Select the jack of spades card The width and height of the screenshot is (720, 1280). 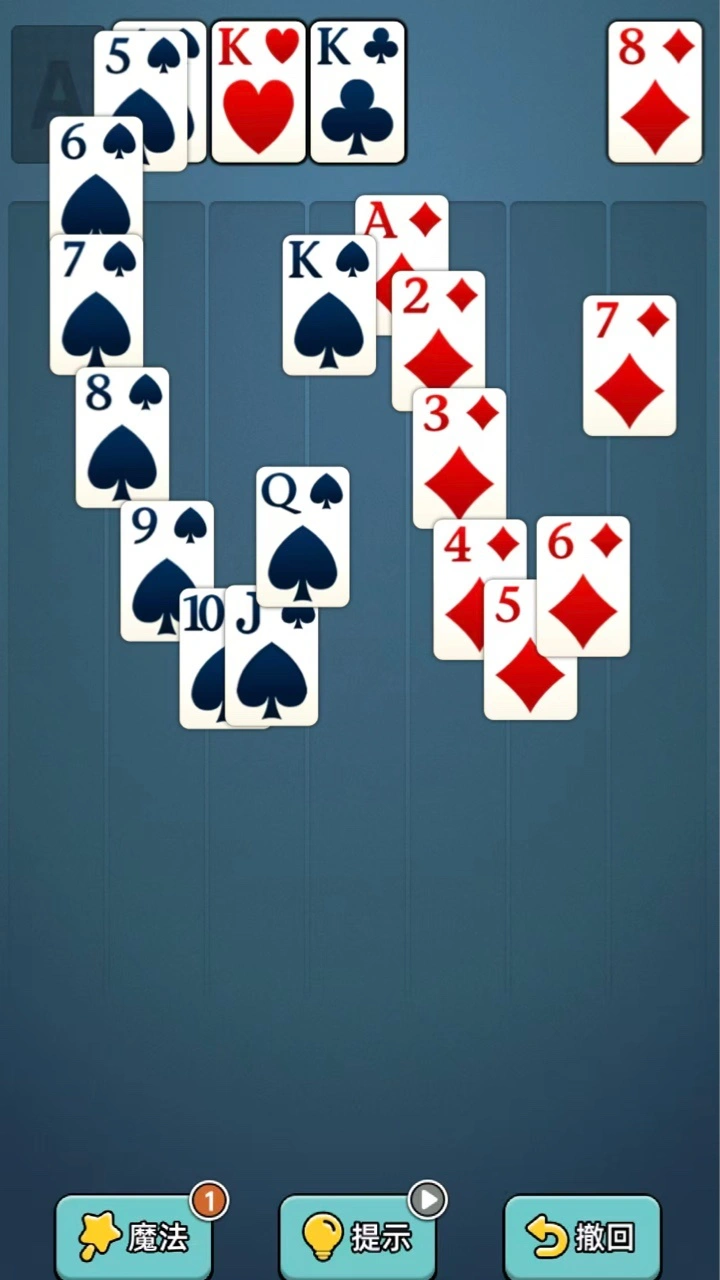tap(272, 656)
